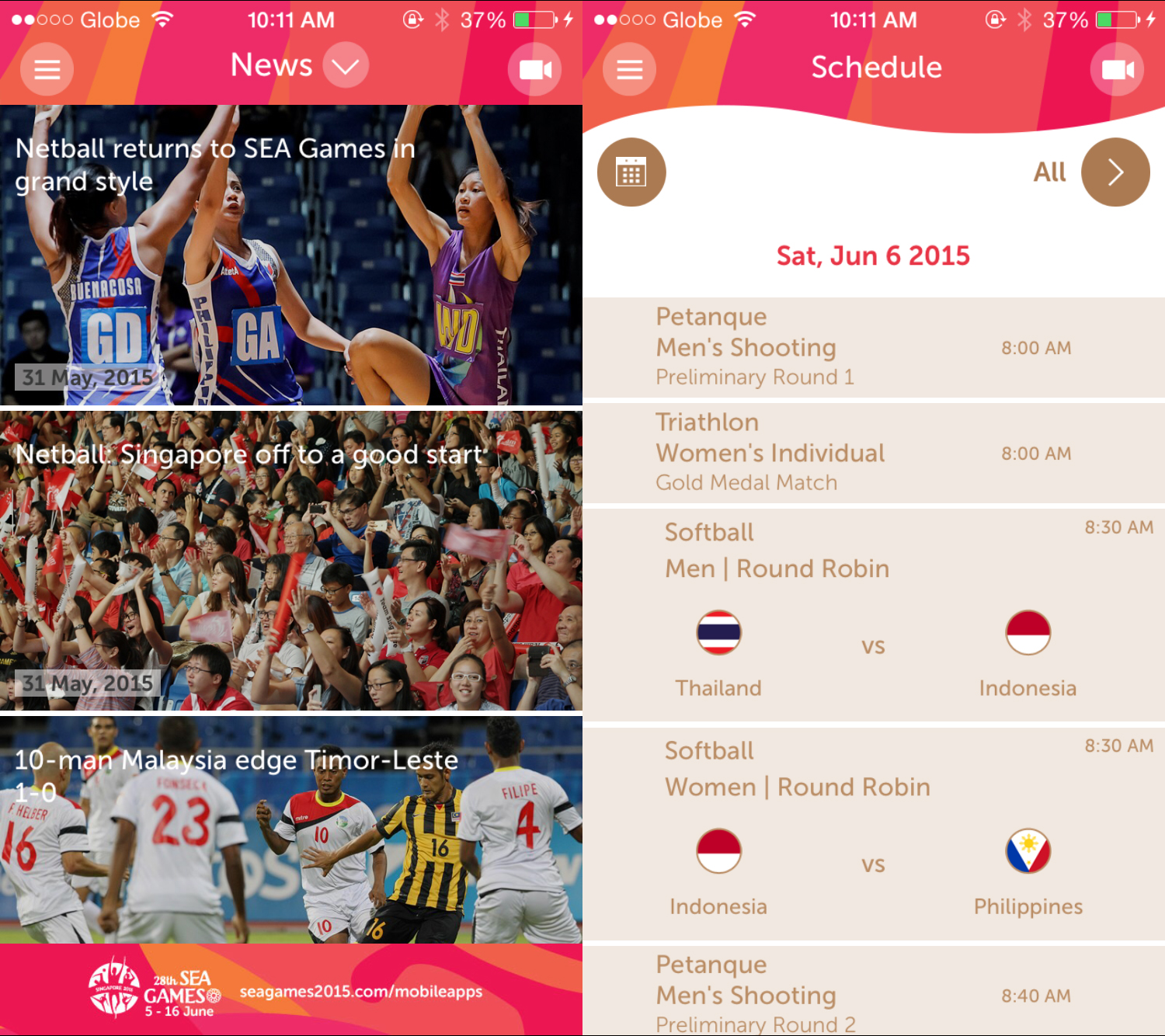Select Petanque Men's Shooting Preliminary Round 2
This screenshot has height=1036, width=1165.
873,994
